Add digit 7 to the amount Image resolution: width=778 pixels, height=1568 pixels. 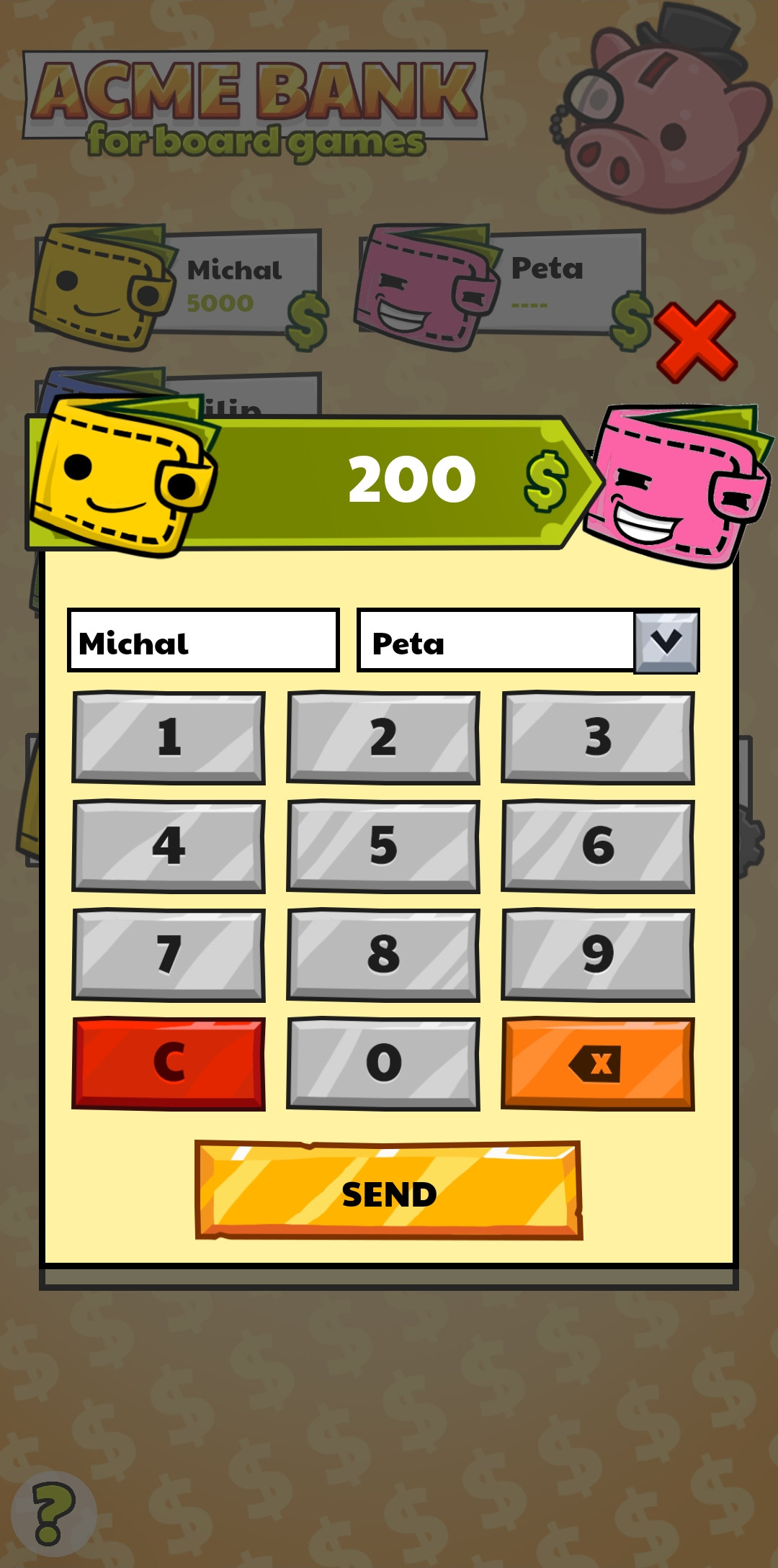(x=169, y=955)
